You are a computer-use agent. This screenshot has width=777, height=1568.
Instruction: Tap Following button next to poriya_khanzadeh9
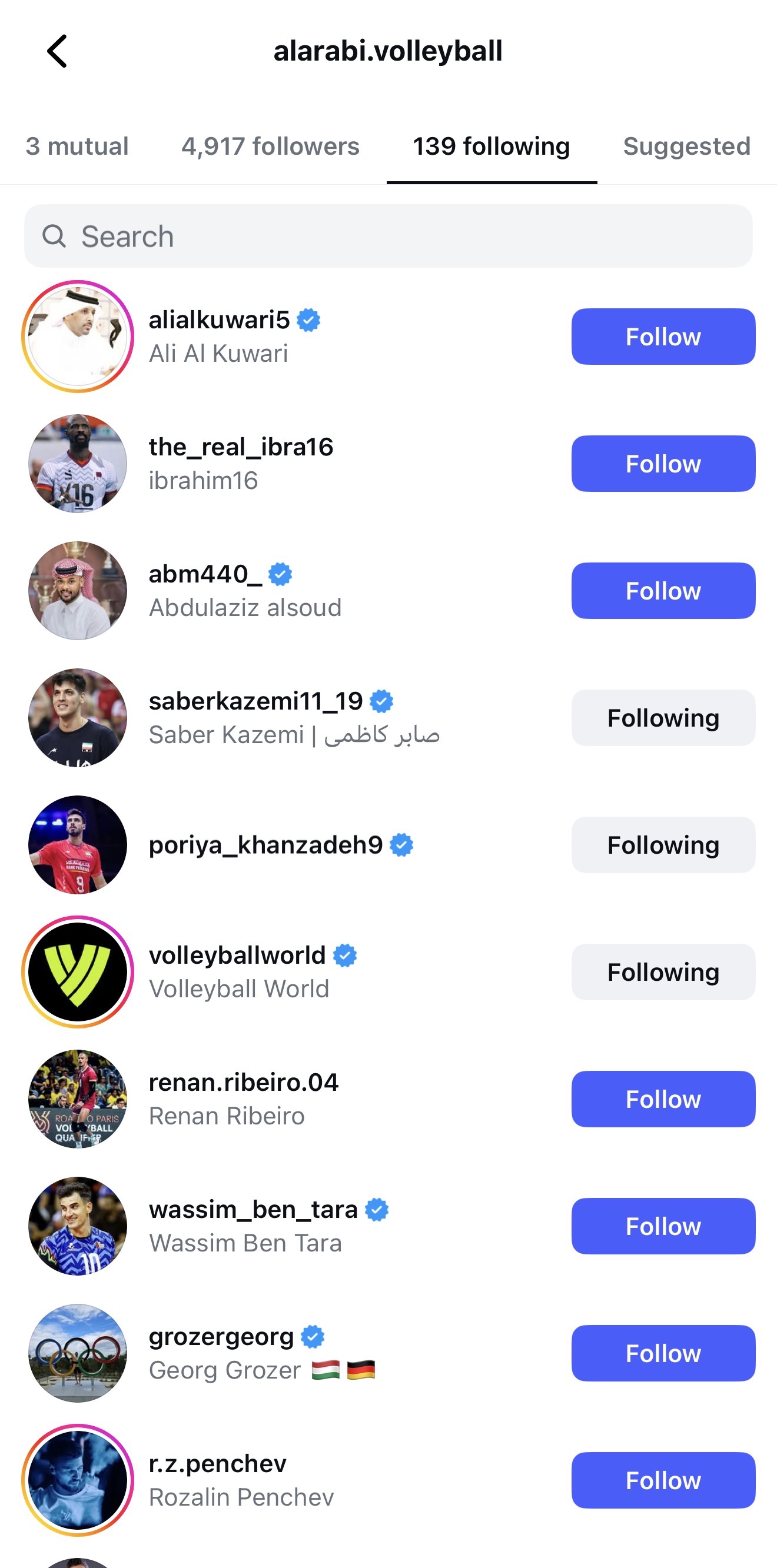(x=663, y=845)
